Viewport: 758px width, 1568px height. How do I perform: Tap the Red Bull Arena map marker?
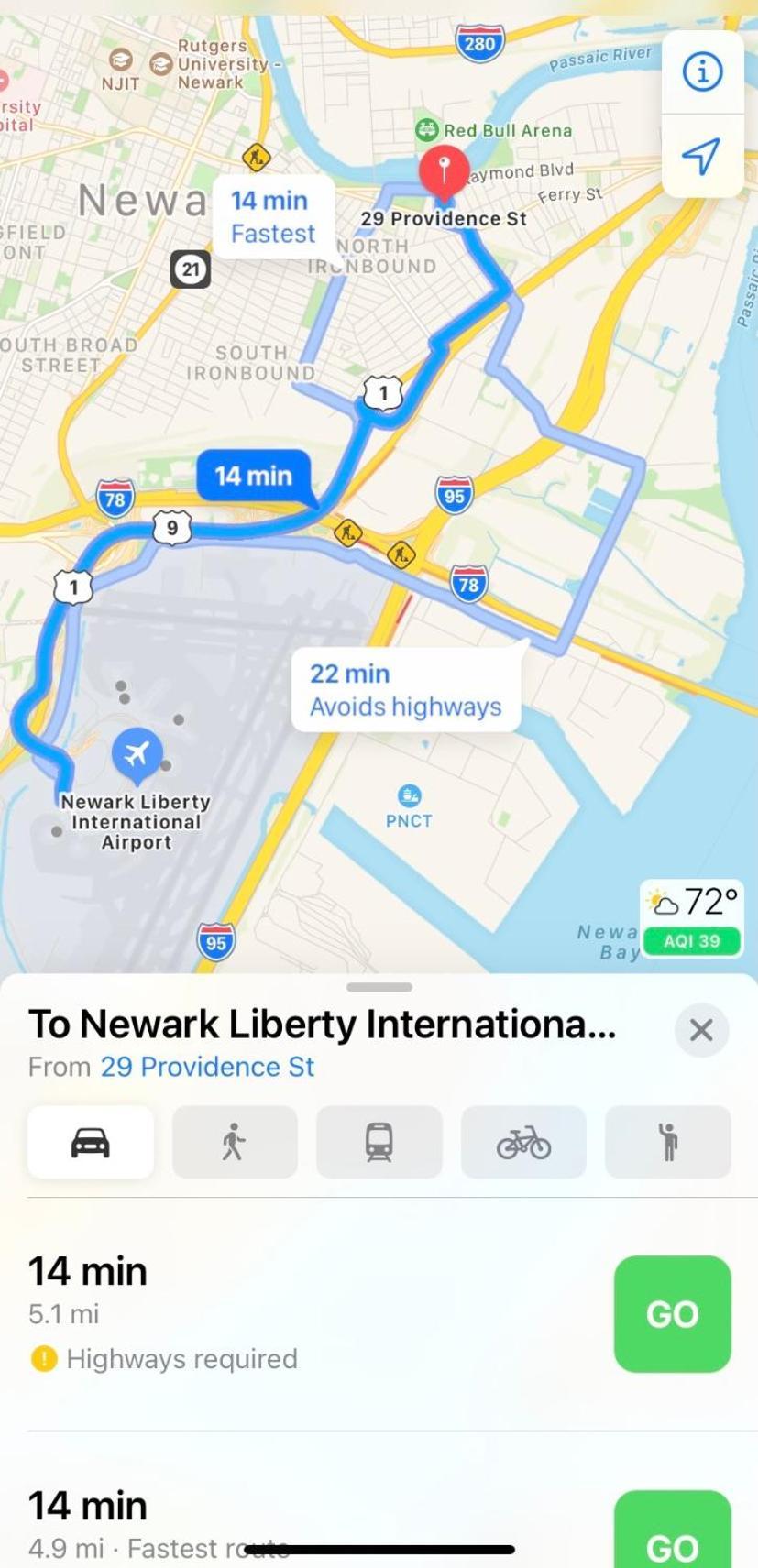click(x=427, y=130)
